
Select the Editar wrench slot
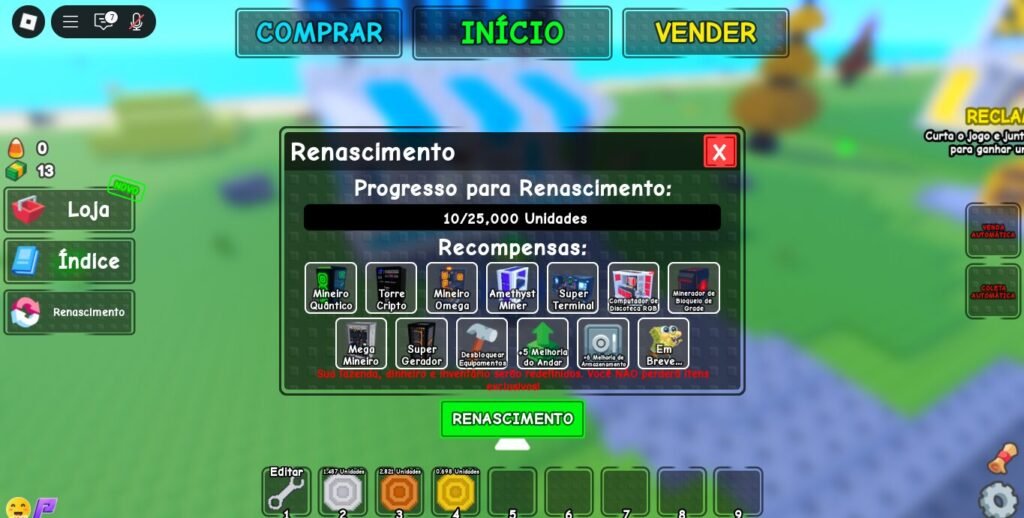click(286, 491)
